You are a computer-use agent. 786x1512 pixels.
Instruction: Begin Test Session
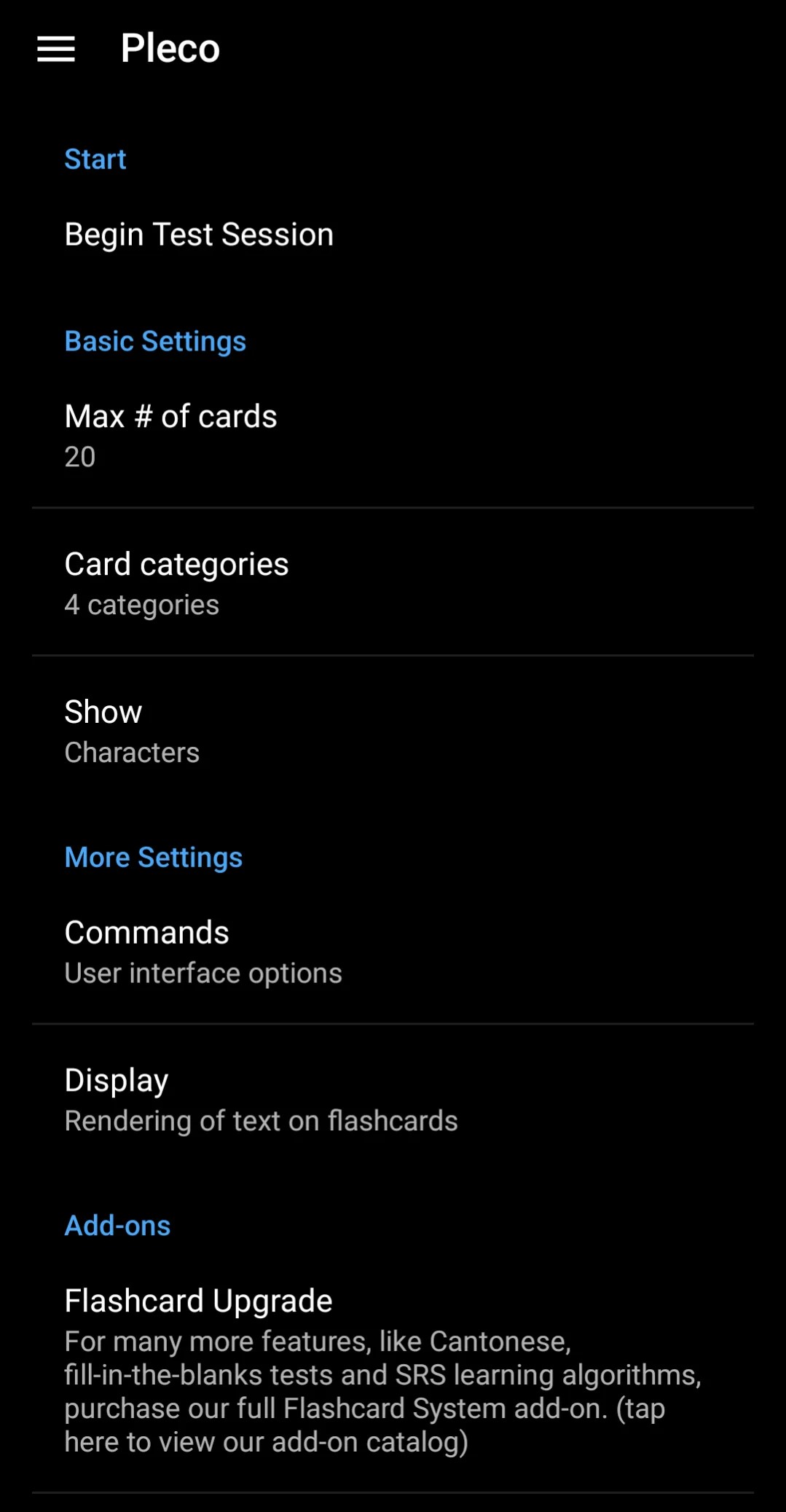(x=393, y=235)
